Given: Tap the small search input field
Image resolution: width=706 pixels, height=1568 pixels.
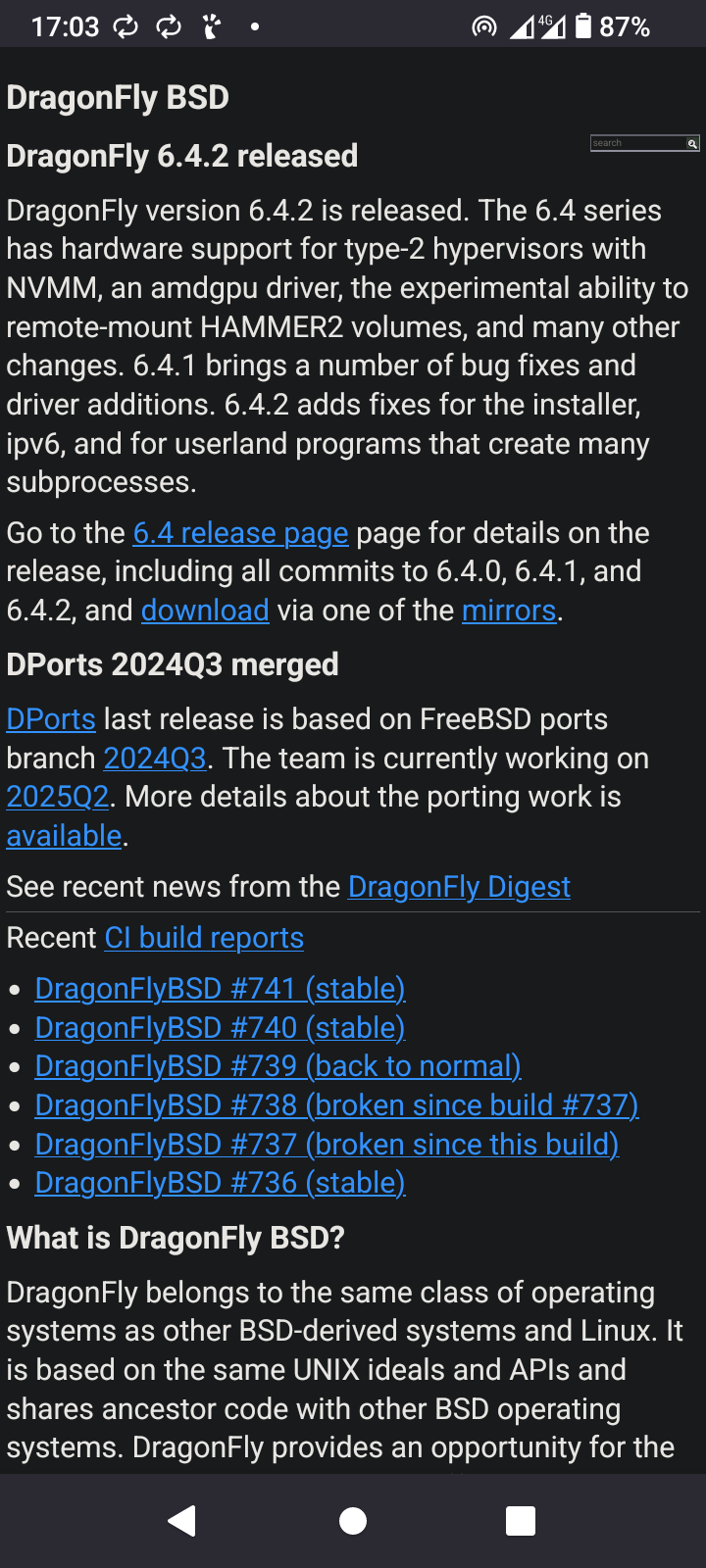Looking at the screenshot, I should pyautogui.click(x=637, y=143).
